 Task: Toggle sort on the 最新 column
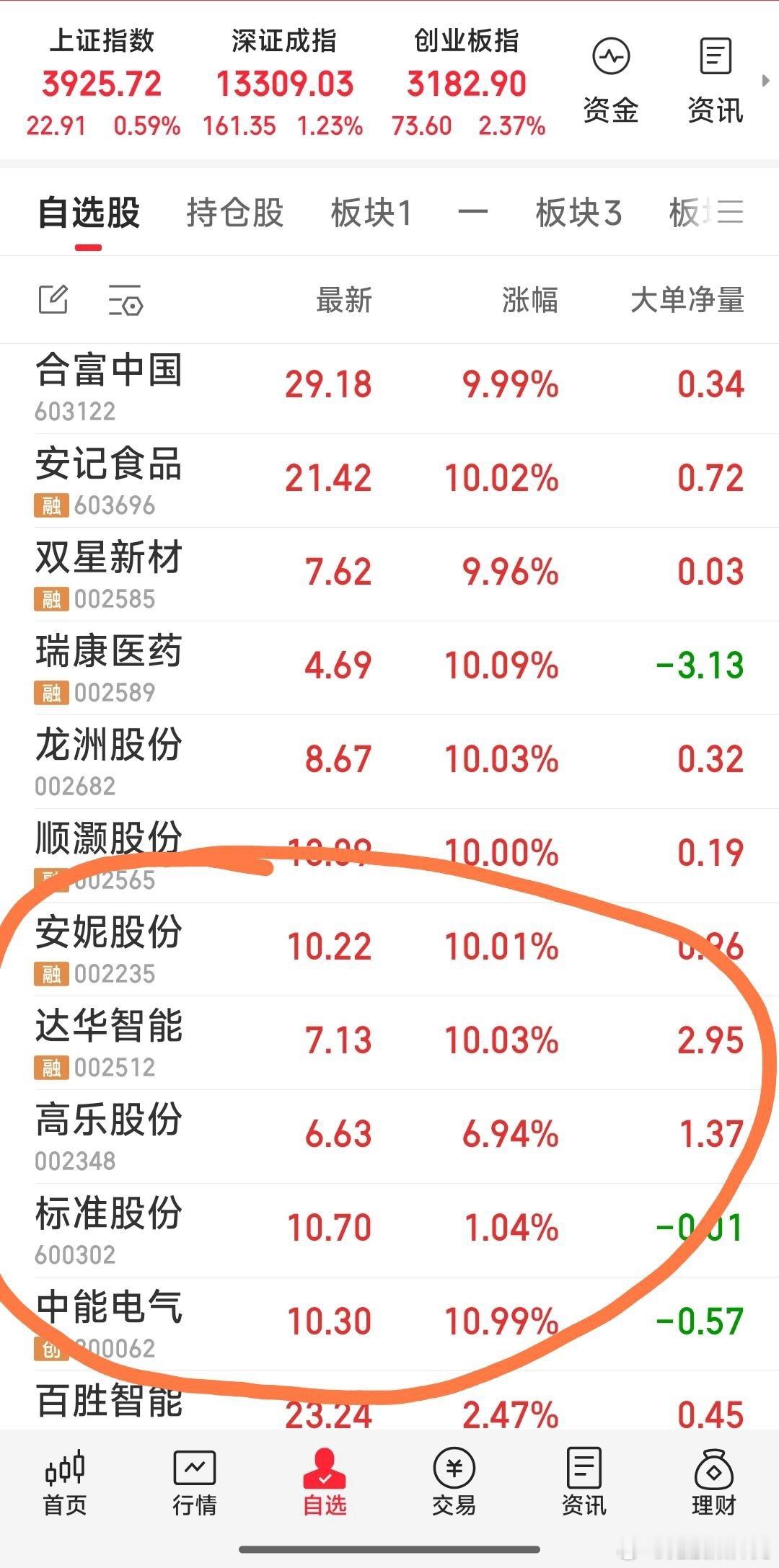pyautogui.click(x=343, y=302)
